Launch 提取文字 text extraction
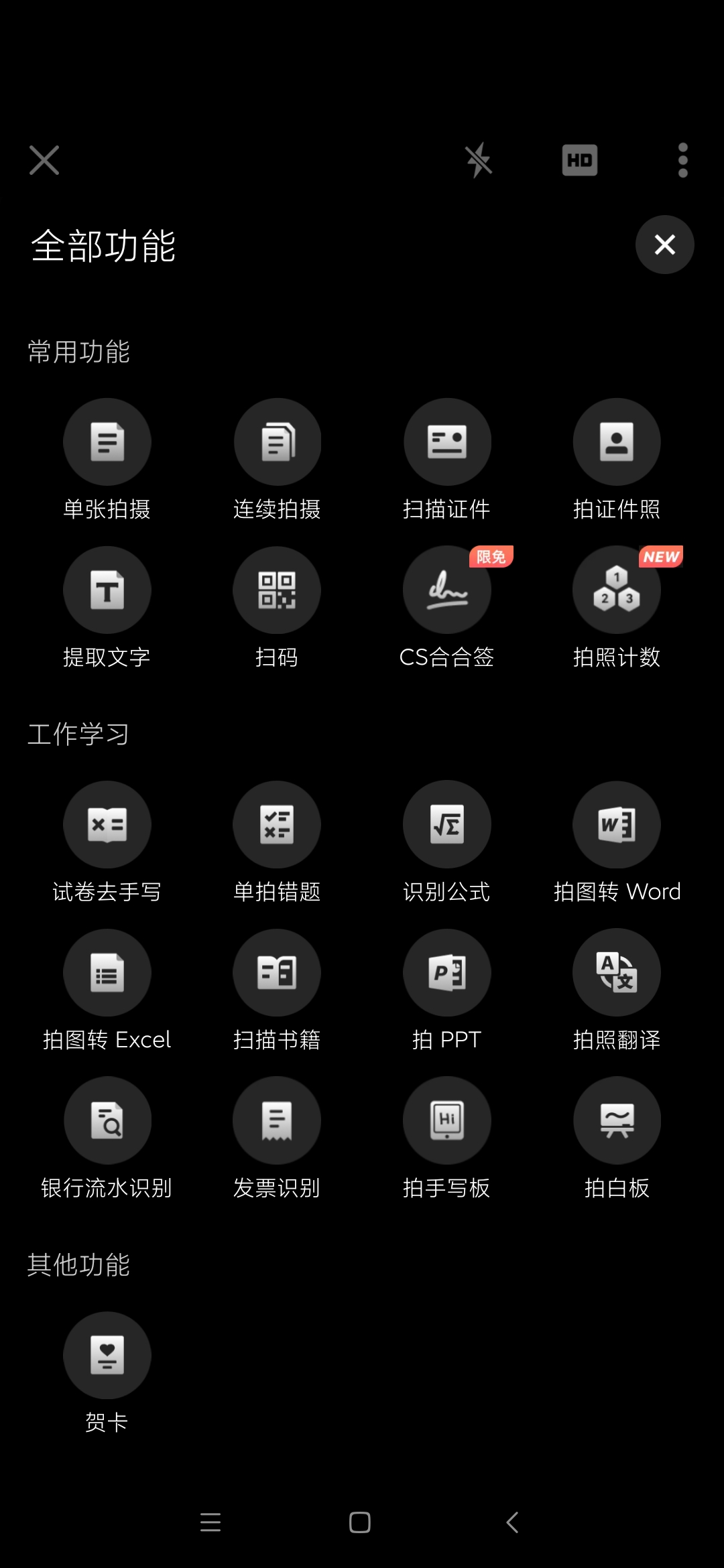The width and height of the screenshot is (724, 1568). pyautogui.click(x=107, y=590)
